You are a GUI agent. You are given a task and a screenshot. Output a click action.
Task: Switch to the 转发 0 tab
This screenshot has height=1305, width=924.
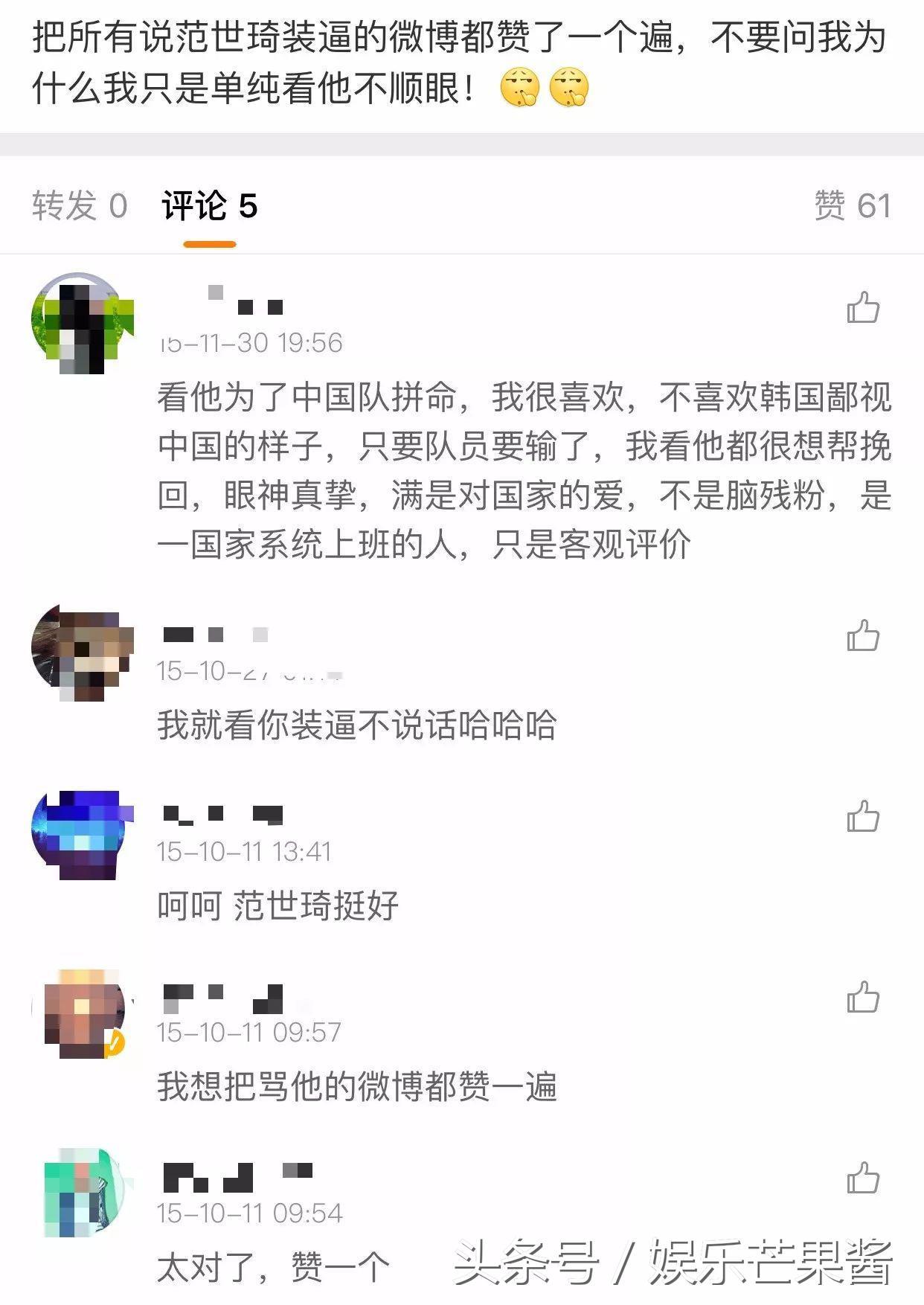click(x=80, y=205)
